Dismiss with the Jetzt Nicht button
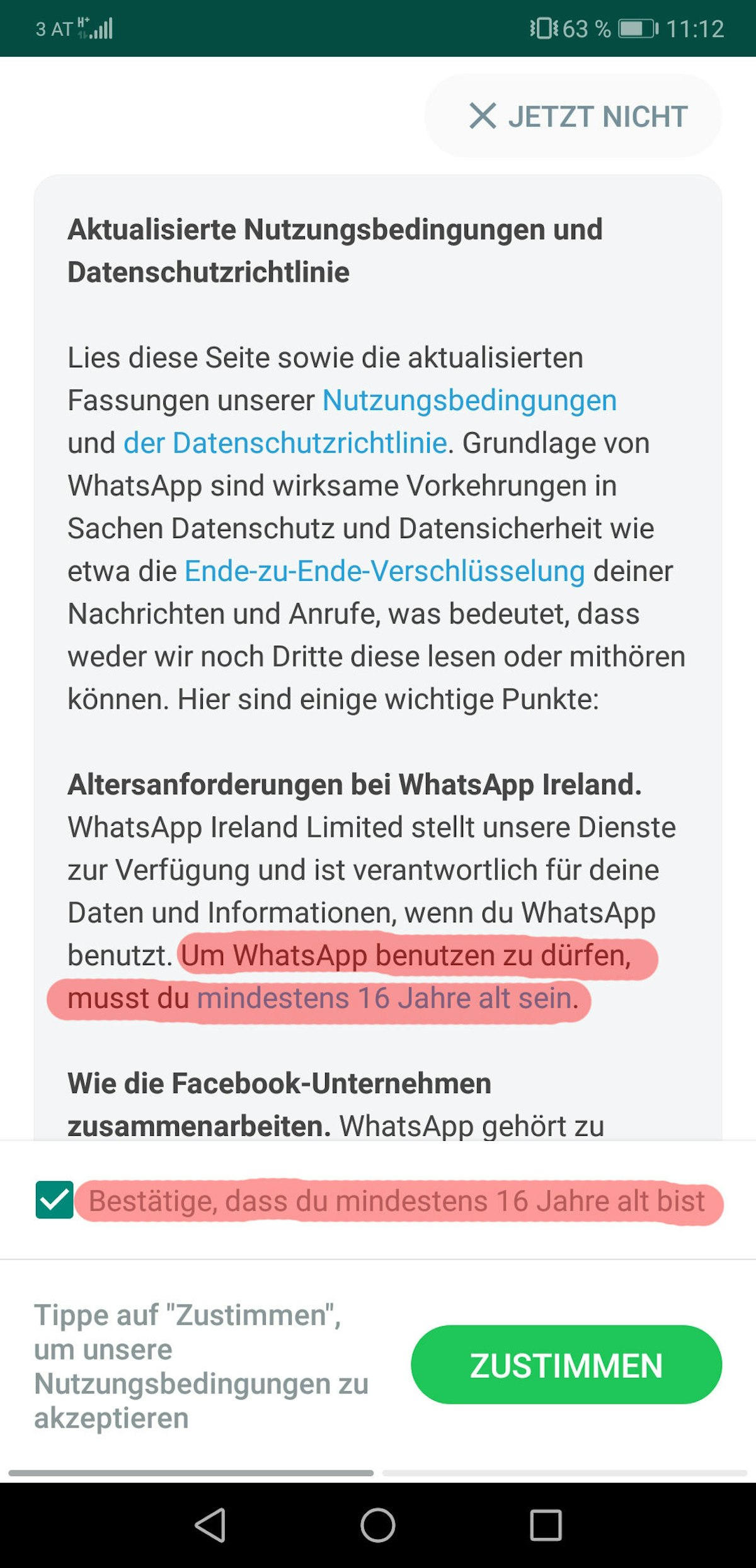The width and height of the screenshot is (756, 1568). pyautogui.click(x=573, y=116)
